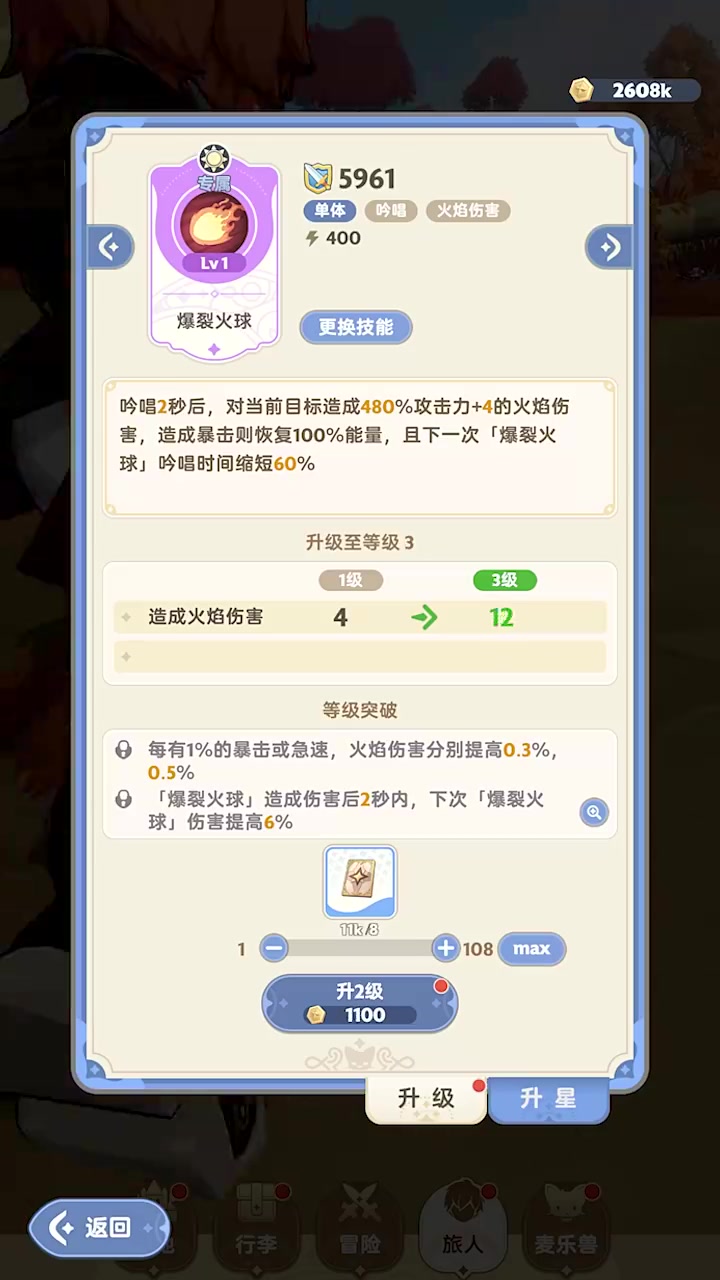The height and width of the screenshot is (1280, 720).
Task: Tap the 更换技能 button
Action: (356, 327)
